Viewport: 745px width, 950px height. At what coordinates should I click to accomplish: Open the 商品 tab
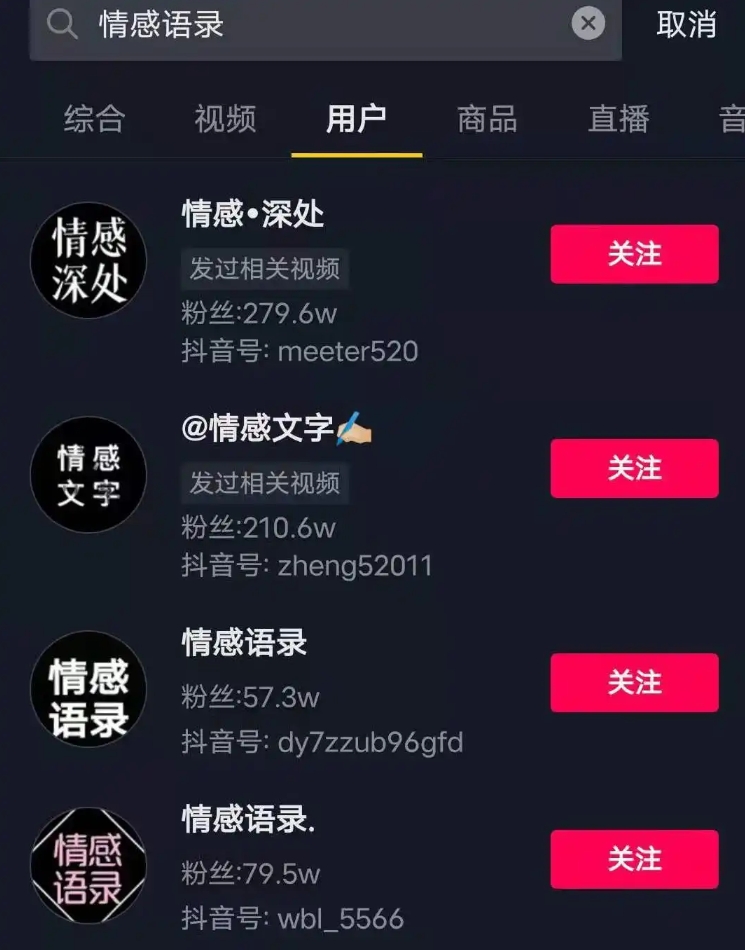pyautogui.click(x=487, y=119)
